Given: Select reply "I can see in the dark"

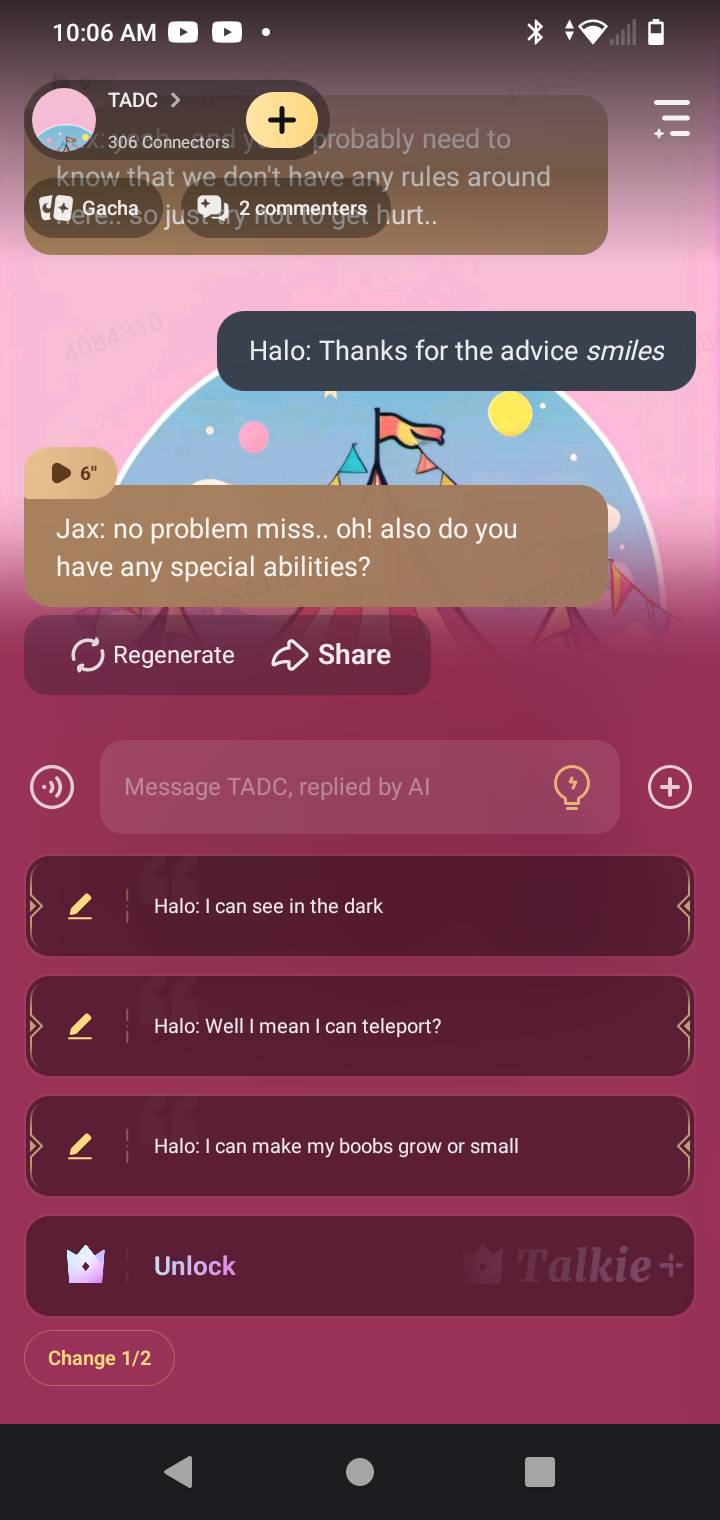Looking at the screenshot, I should pyautogui.click(x=400, y=906).
